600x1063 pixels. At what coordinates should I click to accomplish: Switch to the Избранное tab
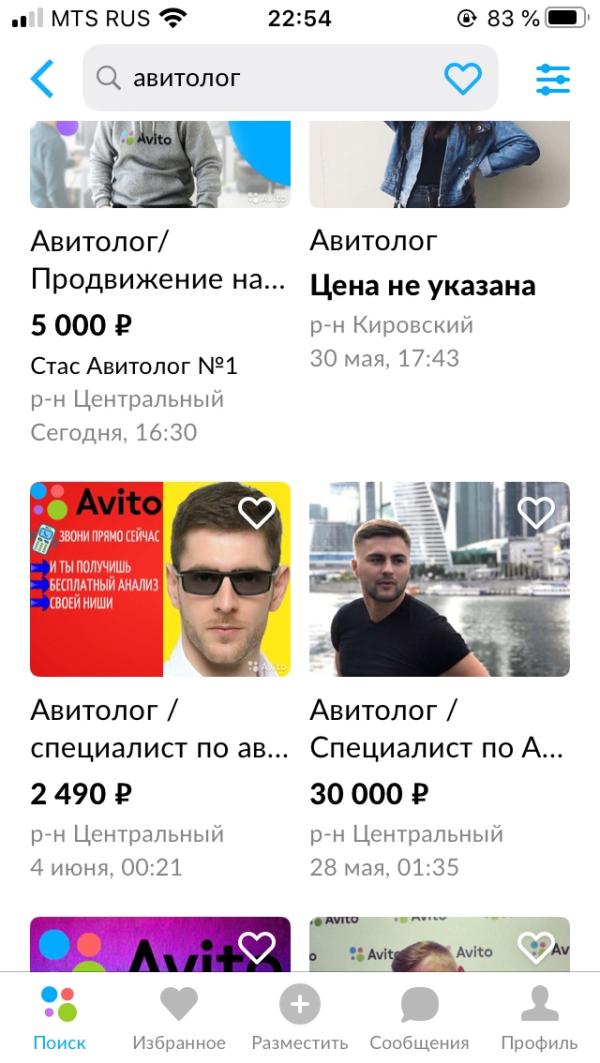(x=179, y=1019)
